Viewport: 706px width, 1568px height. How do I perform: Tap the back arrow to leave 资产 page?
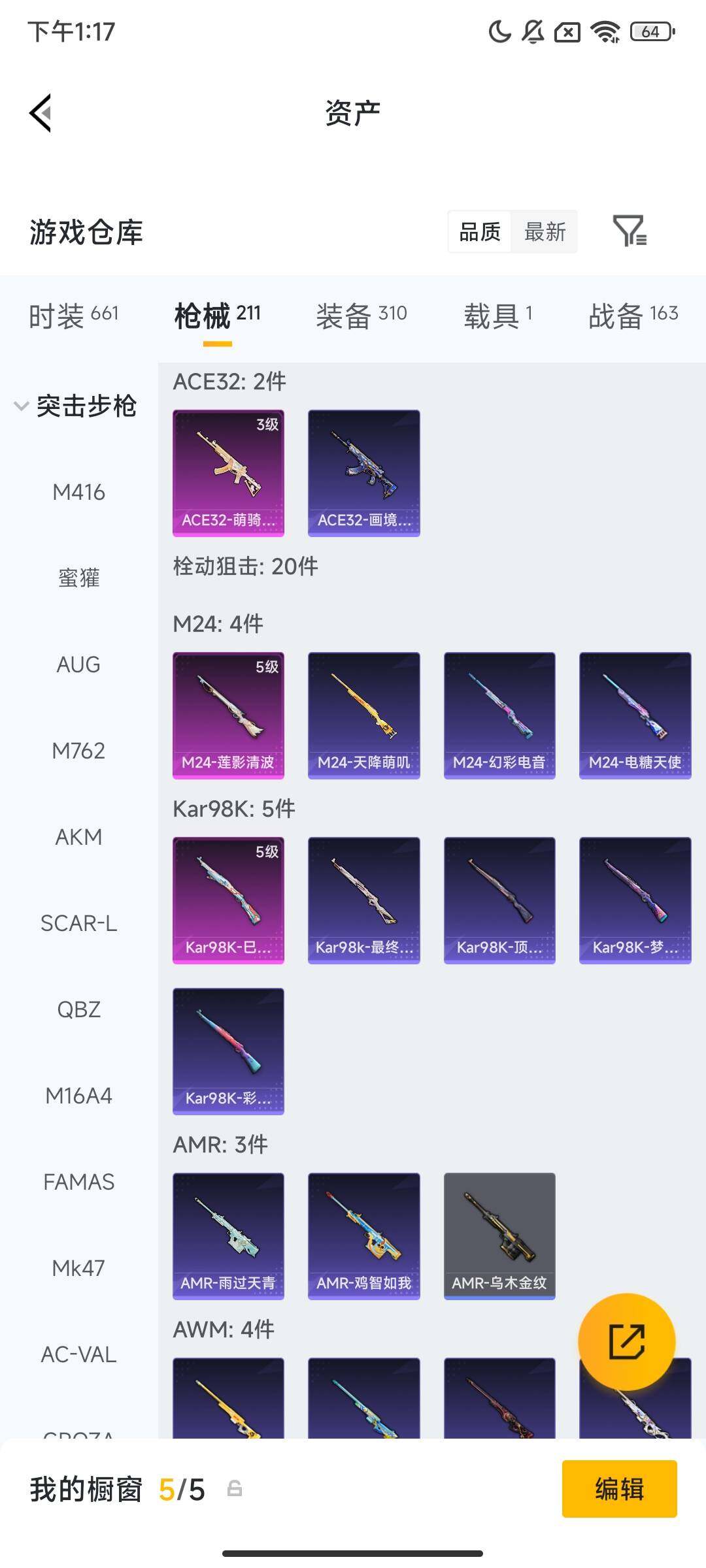pos(41,112)
